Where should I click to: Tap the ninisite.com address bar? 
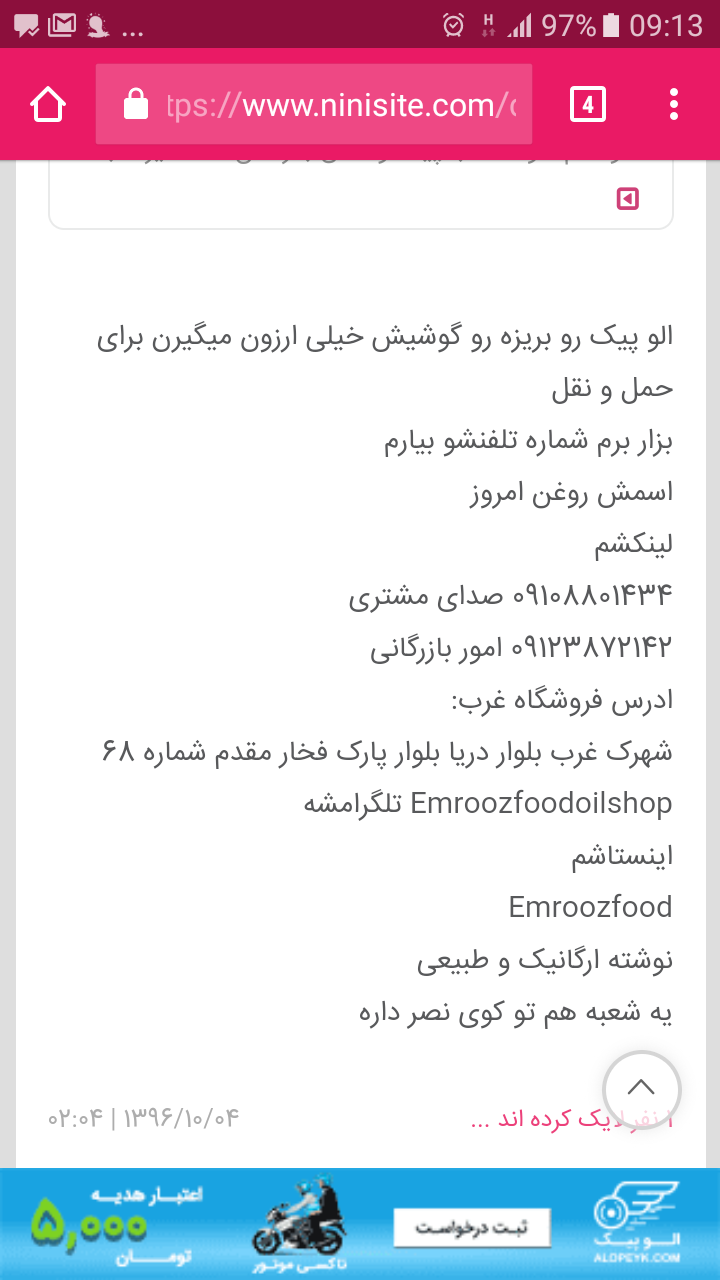pos(314,105)
